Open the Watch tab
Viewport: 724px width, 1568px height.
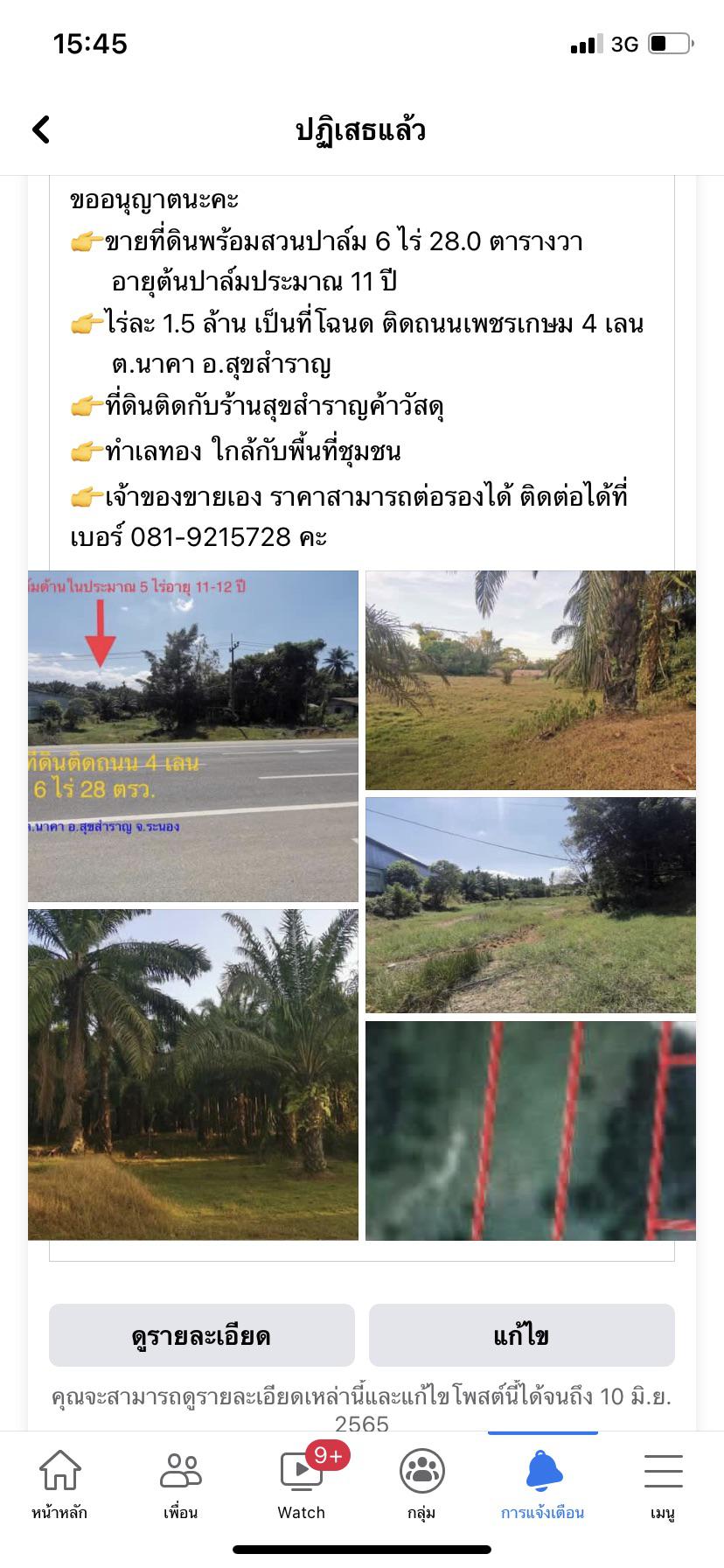pos(302,1485)
